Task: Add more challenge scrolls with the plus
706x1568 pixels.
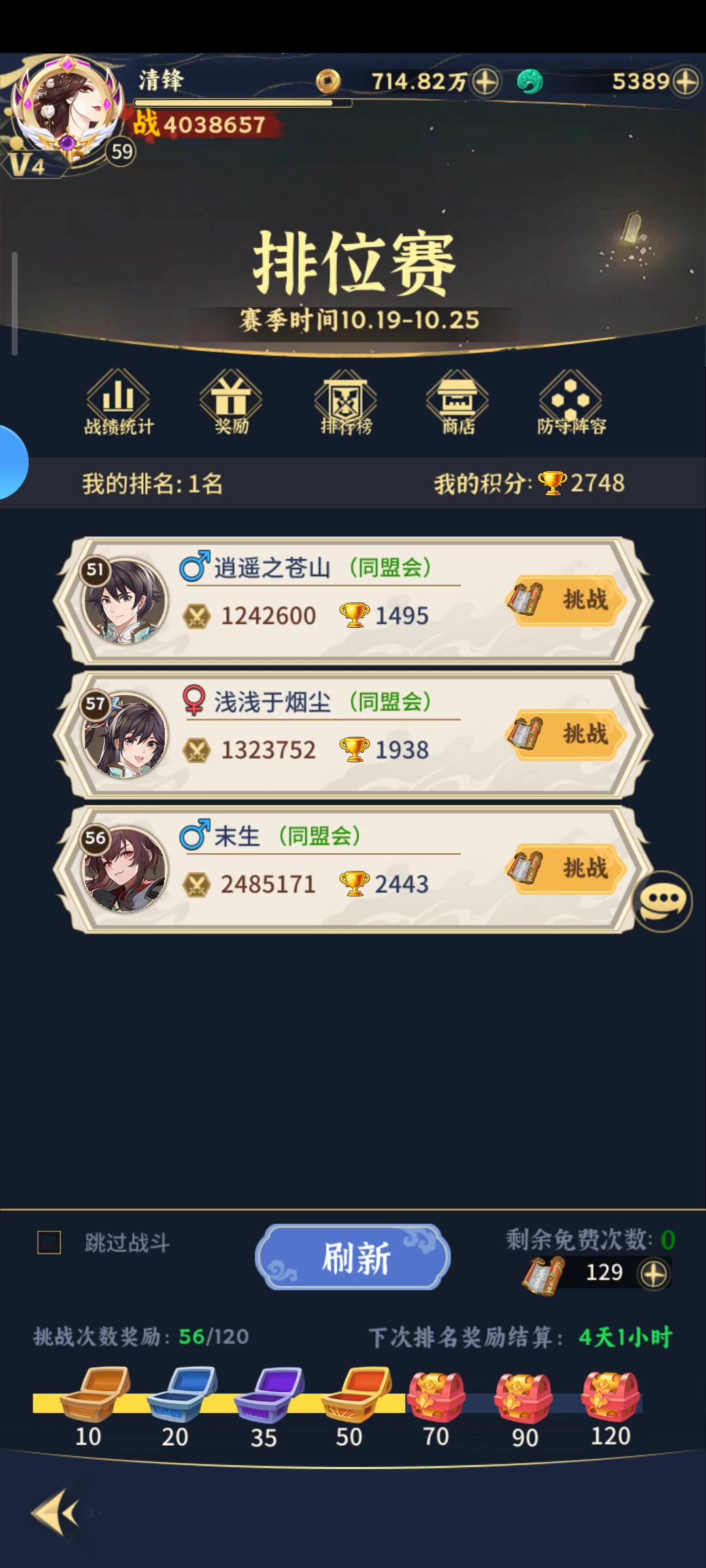Action: click(x=654, y=1273)
